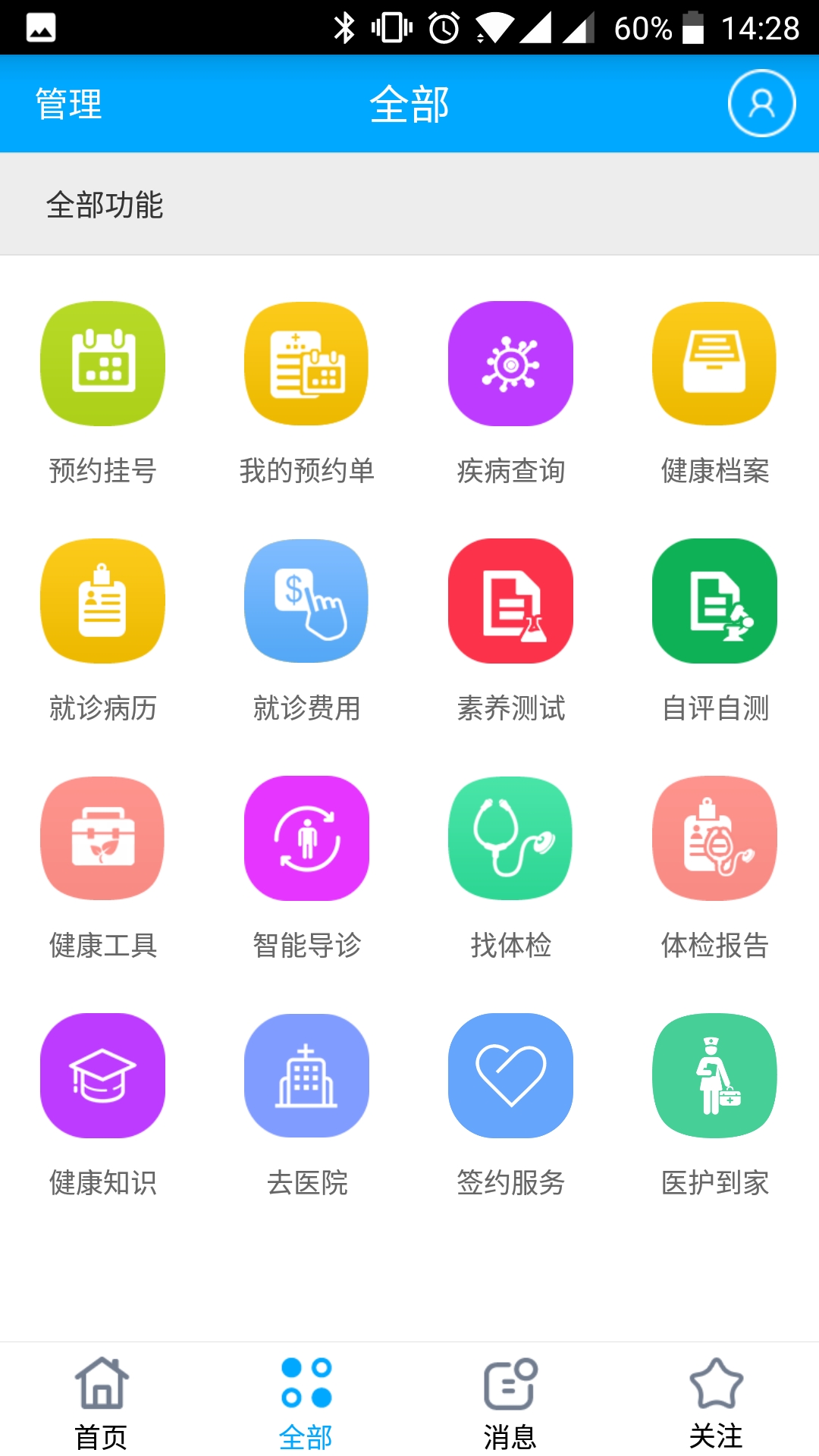Open the 医护到家 home nursing icon

point(714,1075)
